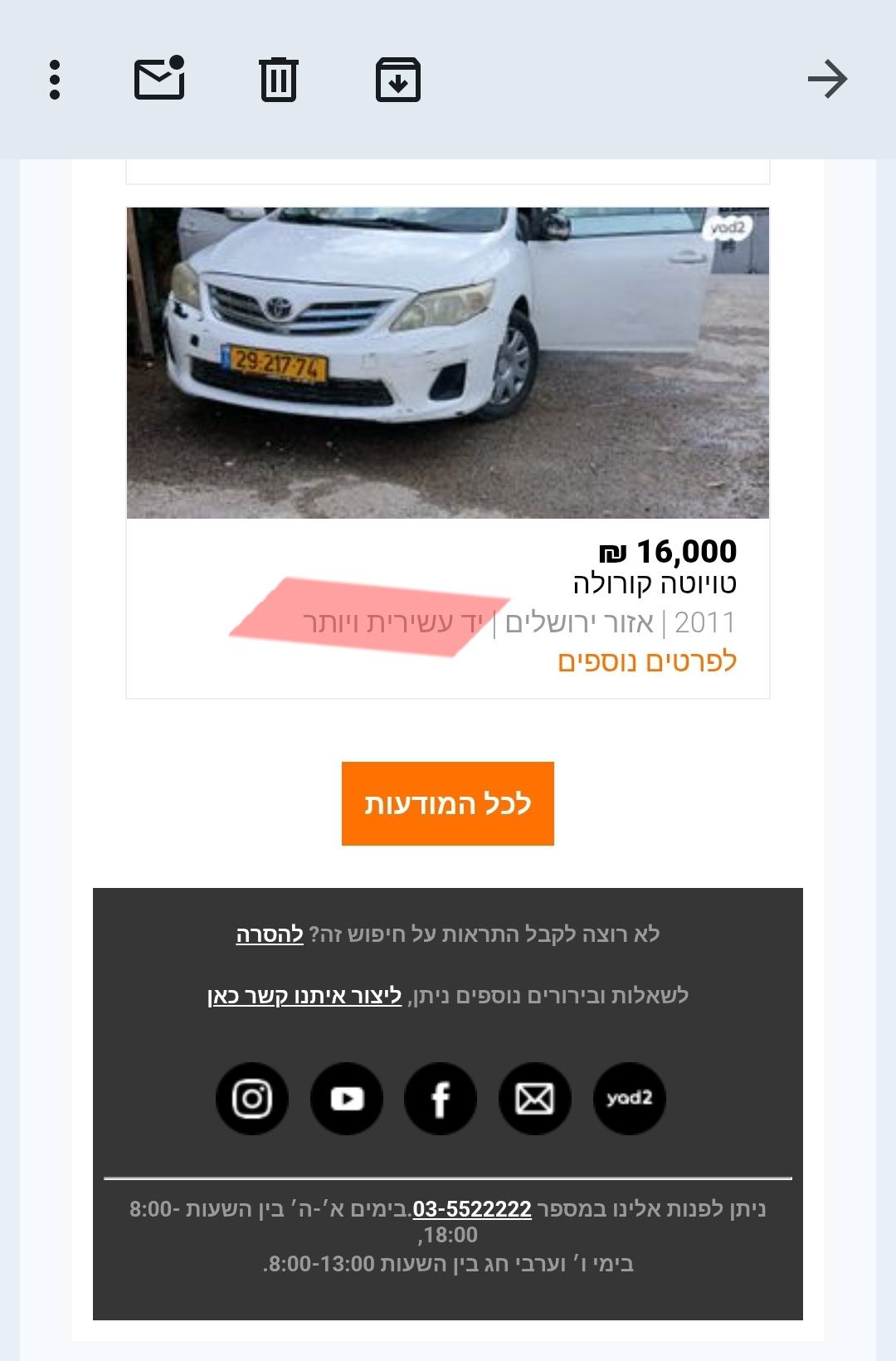Open the Facebook icon
Viewport: 896px width, 1361px height.
[441, 1099]
